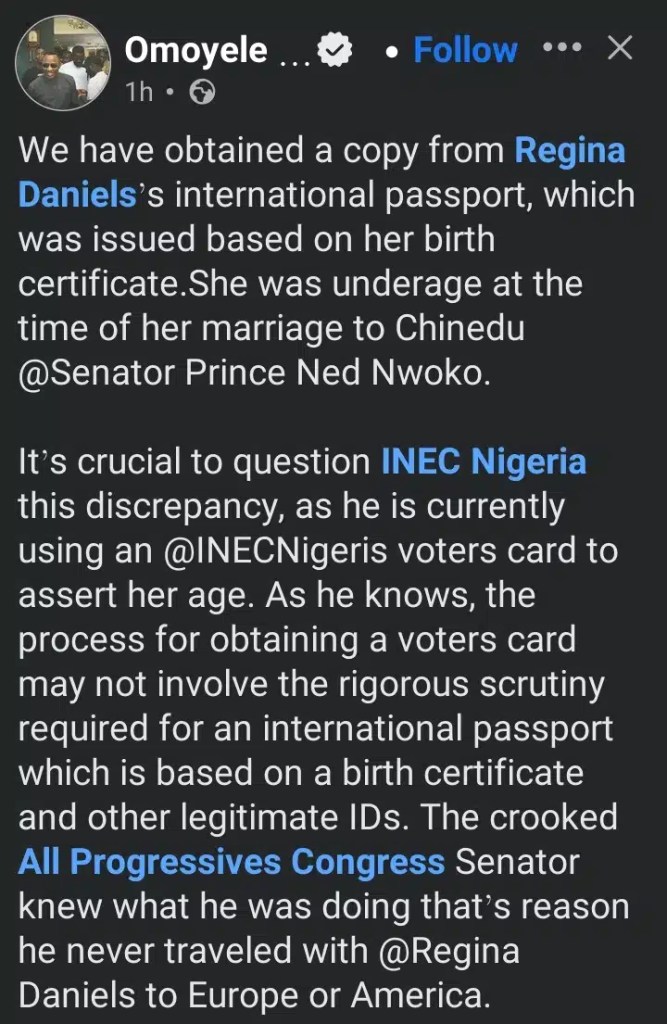
Task: Close this post view
Action: click(620, 48)
